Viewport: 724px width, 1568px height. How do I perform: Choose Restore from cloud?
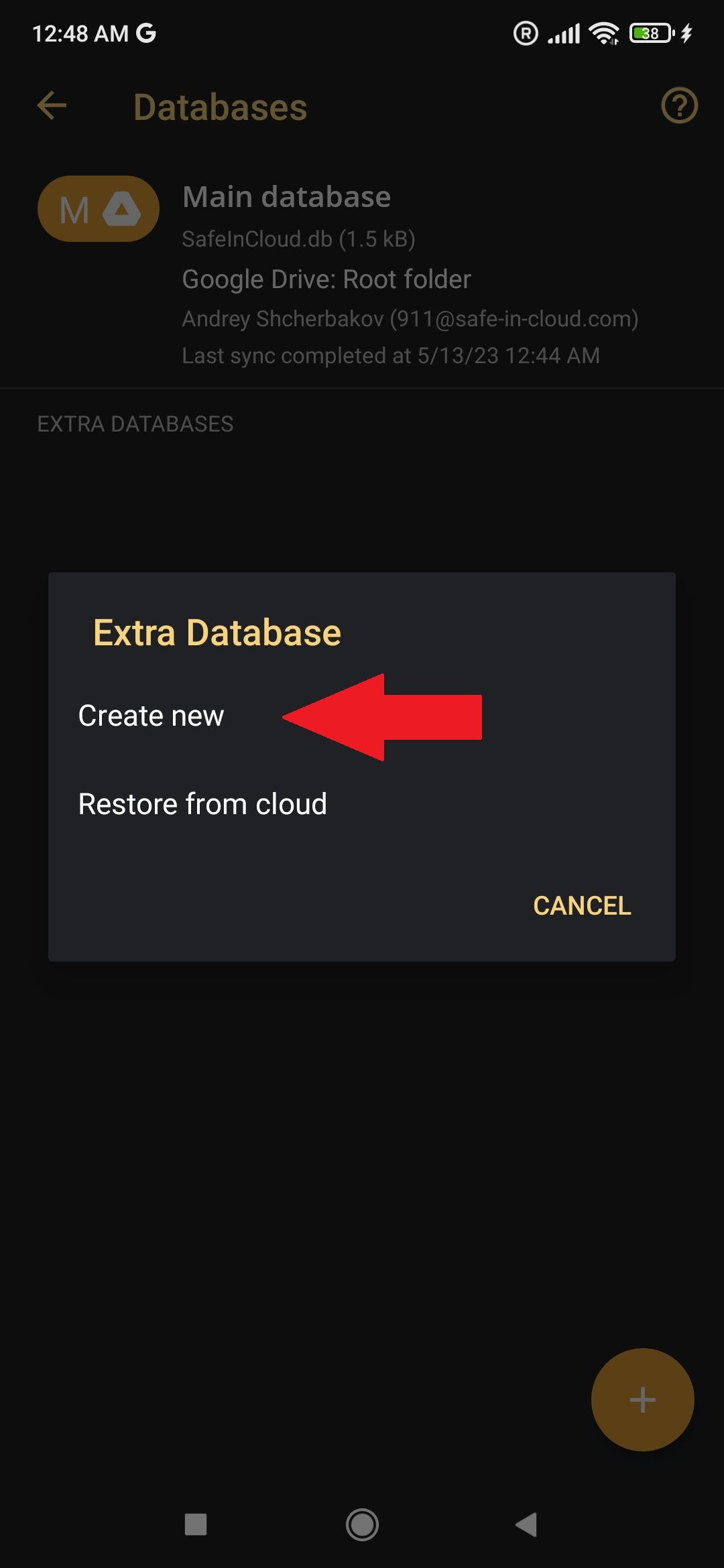pos(202,804)
